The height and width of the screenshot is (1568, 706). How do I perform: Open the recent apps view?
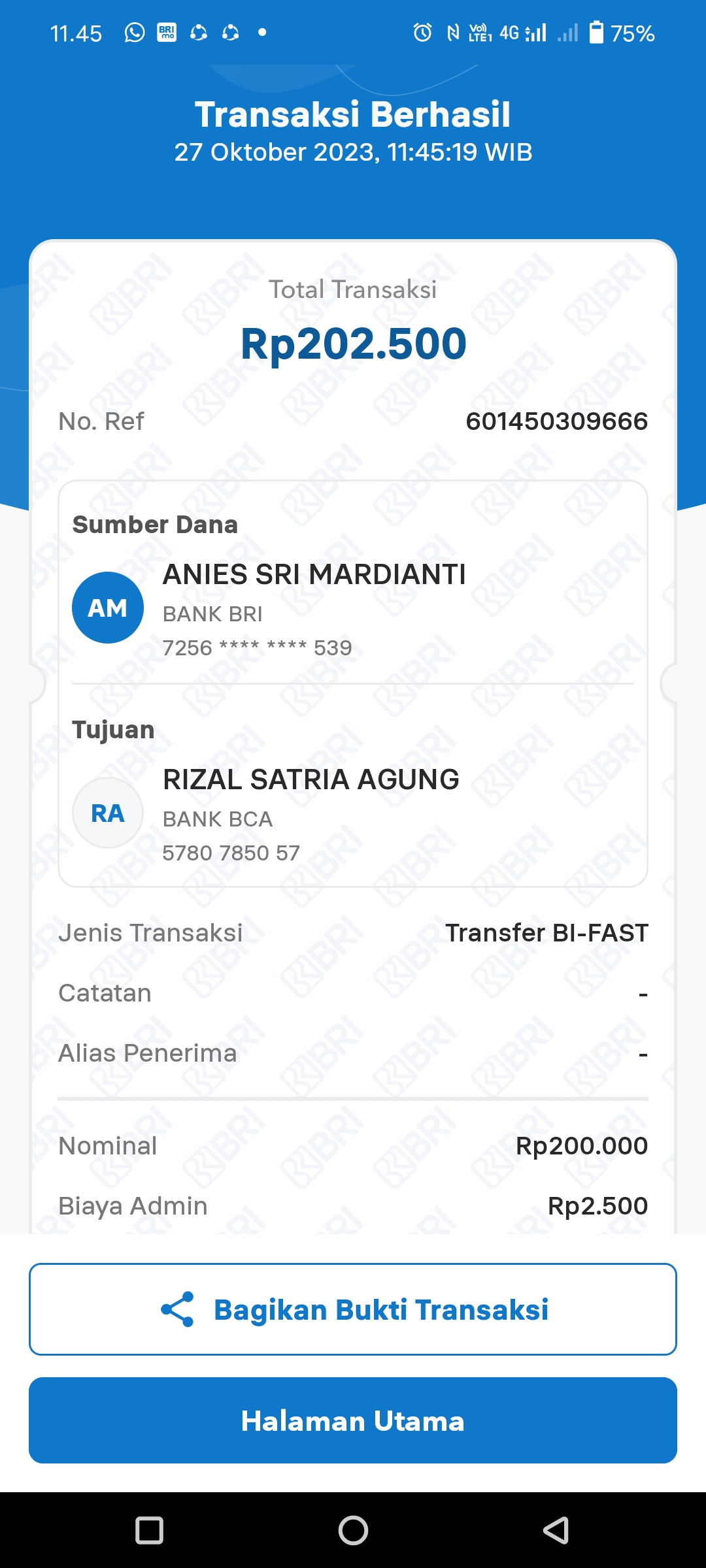point(149,1530)
